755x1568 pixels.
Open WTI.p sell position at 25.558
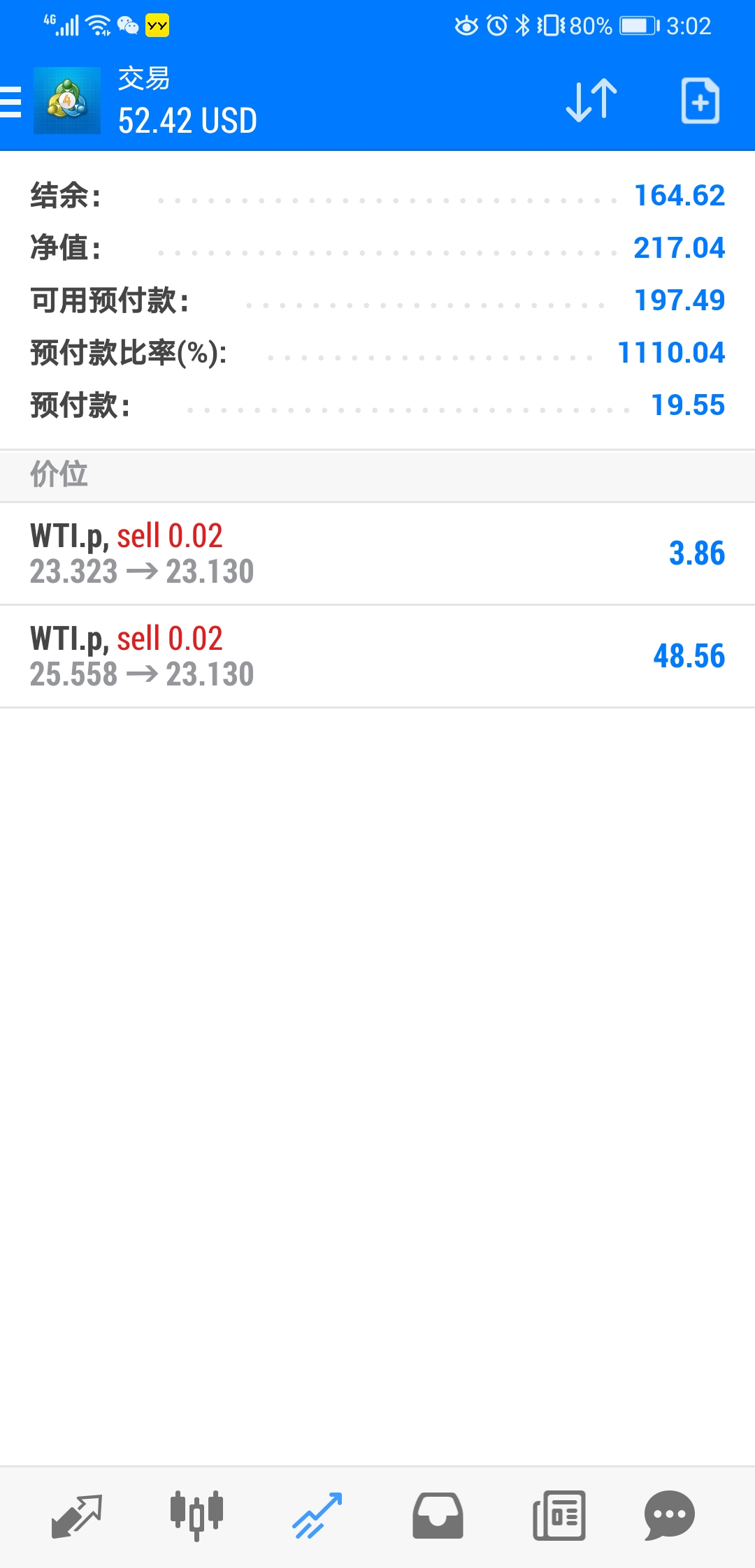pyautogui.click(x=377, y=656)
